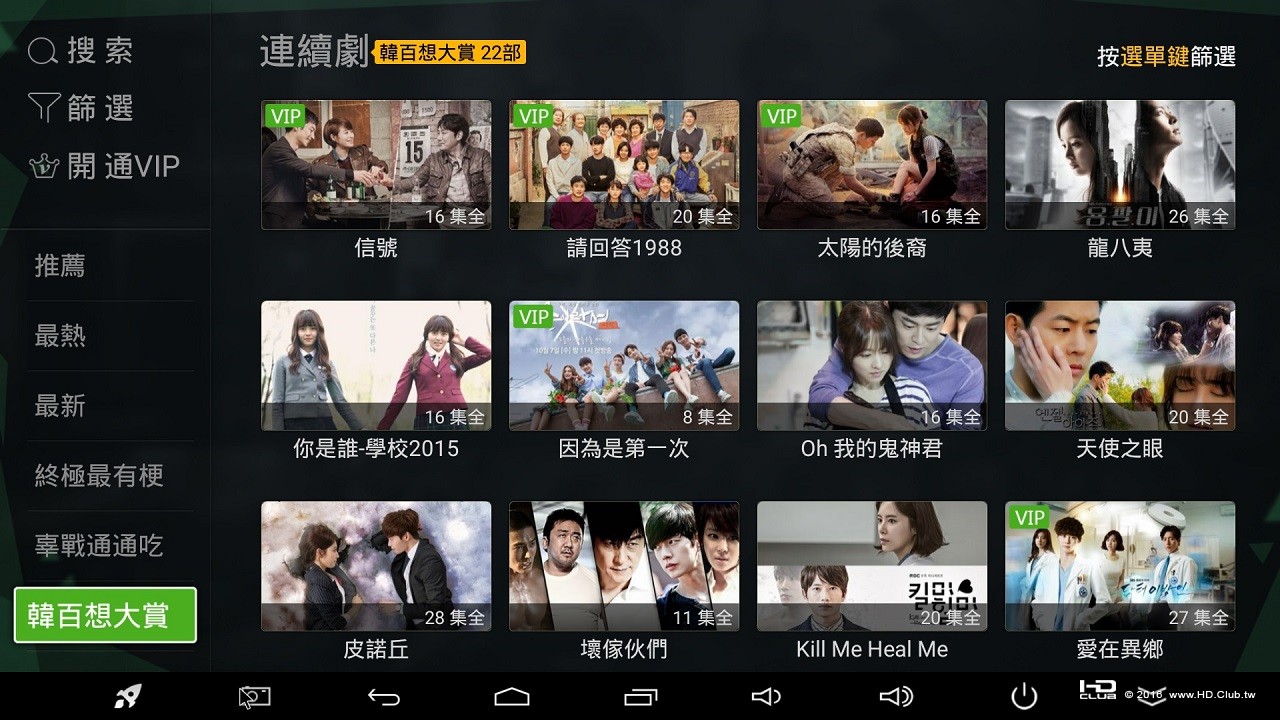Open the drama 太陽的後裔
Image resolution: width=1280 pixels, height=720 pixels.
click(872, 166)
